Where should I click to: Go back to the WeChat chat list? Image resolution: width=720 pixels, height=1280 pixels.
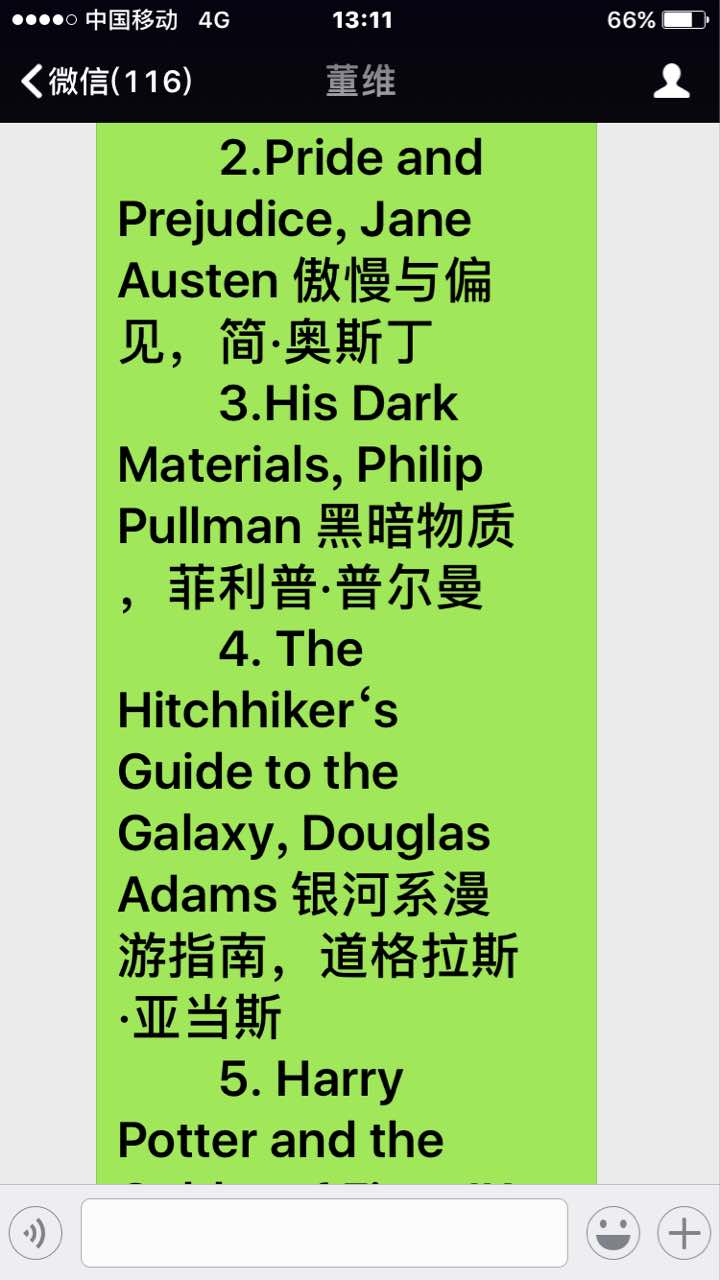(x=105, y=81)
